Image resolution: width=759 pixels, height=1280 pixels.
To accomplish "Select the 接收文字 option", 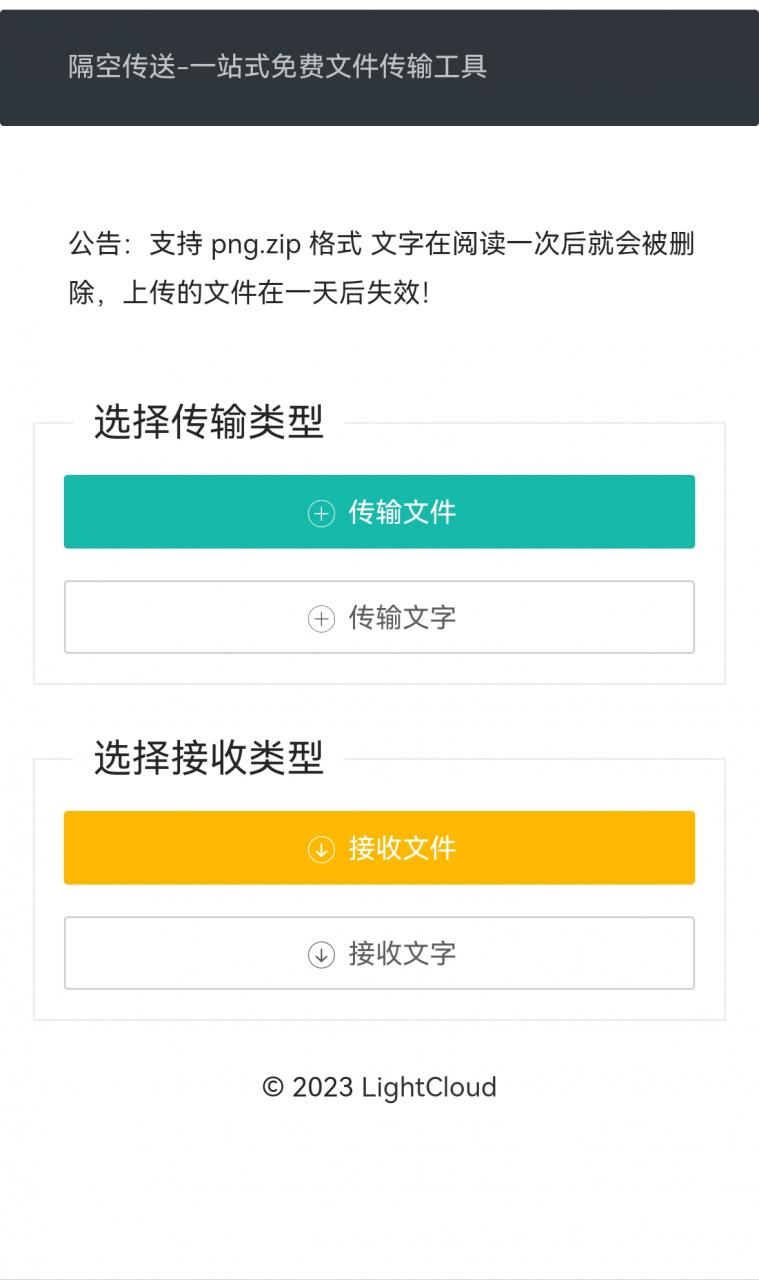I will point(379,953).
